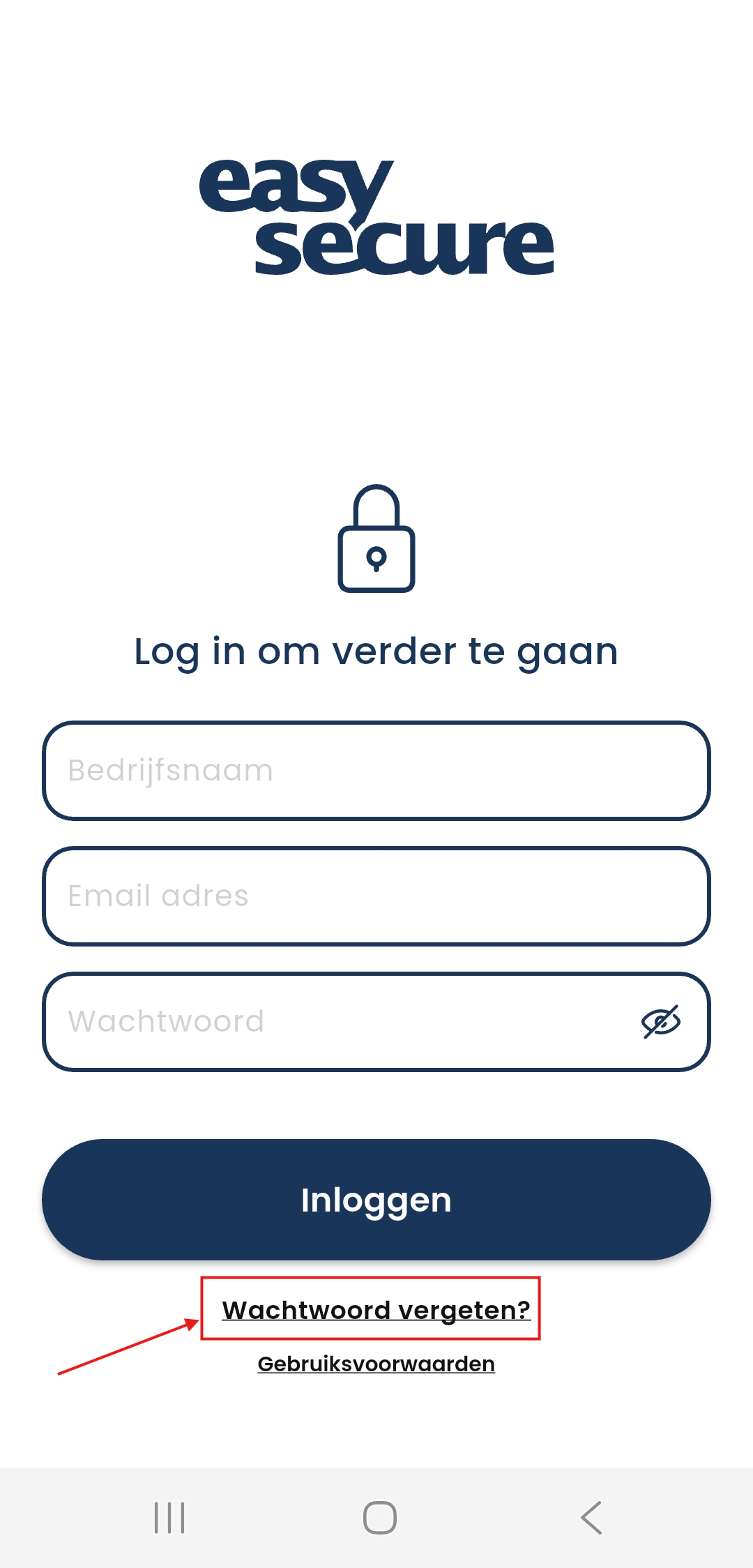
Task: Toggle password visibility eye icon
Action: (x=660, y=1023)
